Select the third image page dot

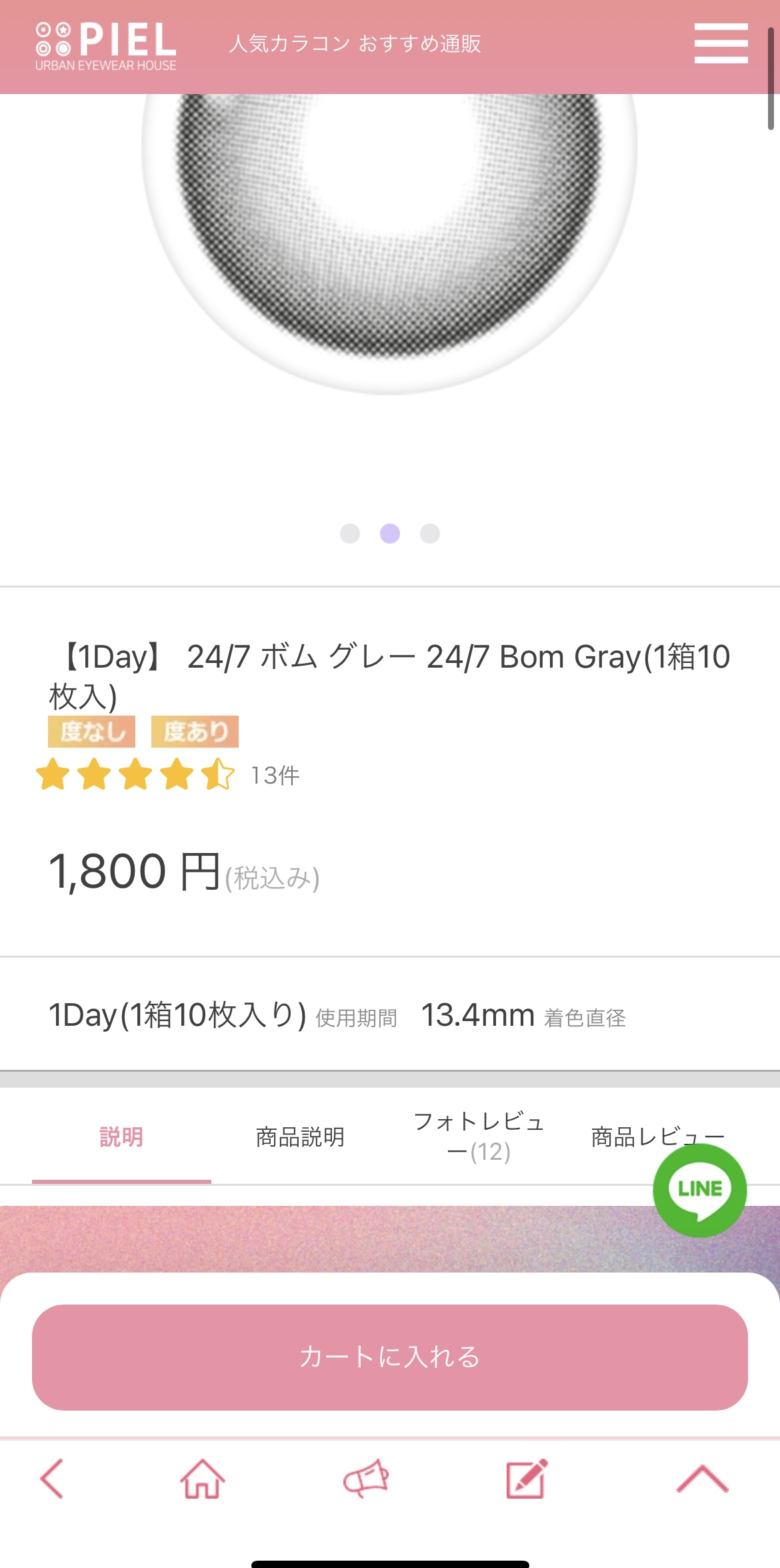tap(430, 534)
